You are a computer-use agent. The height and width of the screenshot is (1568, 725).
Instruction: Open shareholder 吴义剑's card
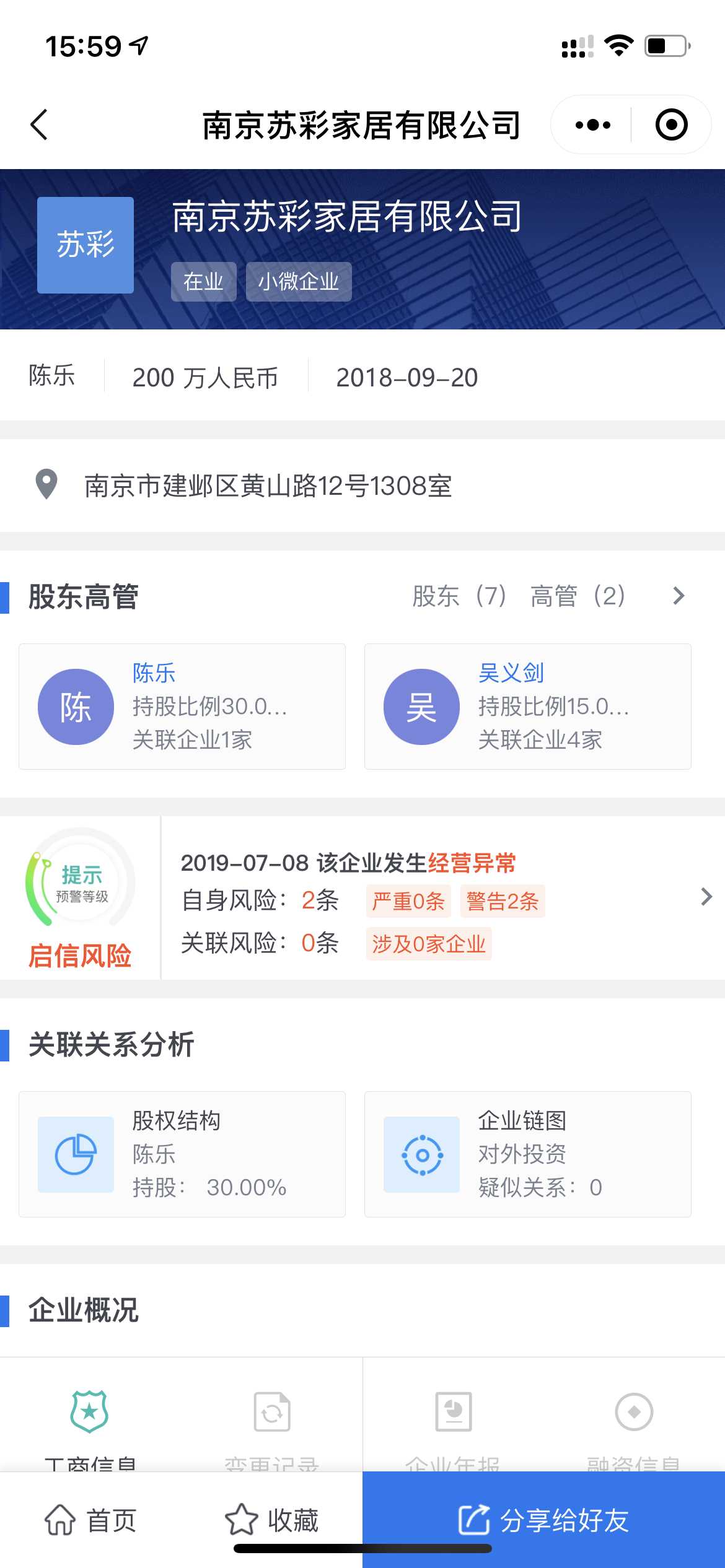tap(528, 707)
